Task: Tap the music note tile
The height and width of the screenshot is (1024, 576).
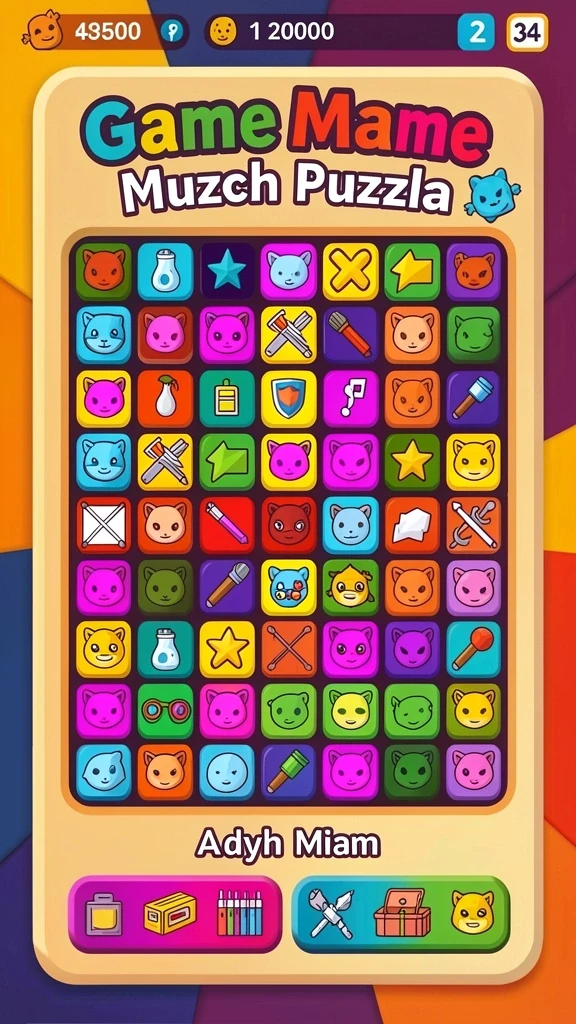Action: click(x=350, y=398)
